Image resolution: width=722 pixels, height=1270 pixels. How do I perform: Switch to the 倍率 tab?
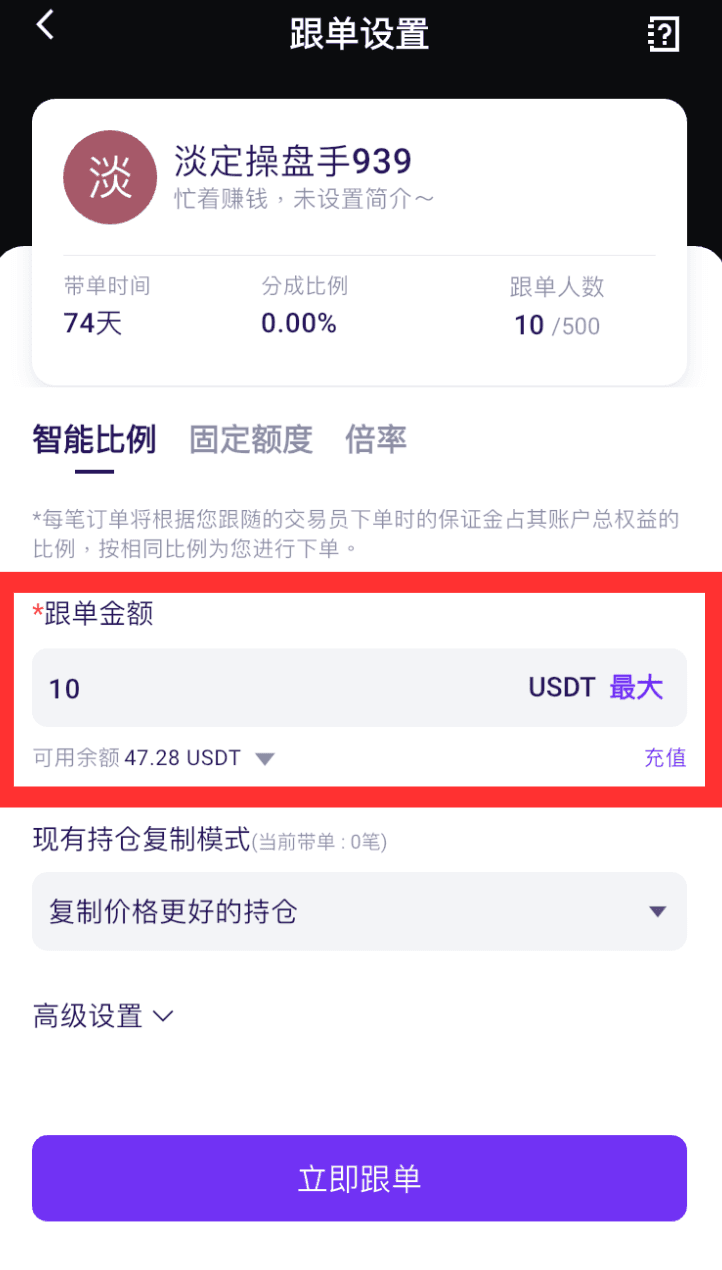[x=376, y=439]
